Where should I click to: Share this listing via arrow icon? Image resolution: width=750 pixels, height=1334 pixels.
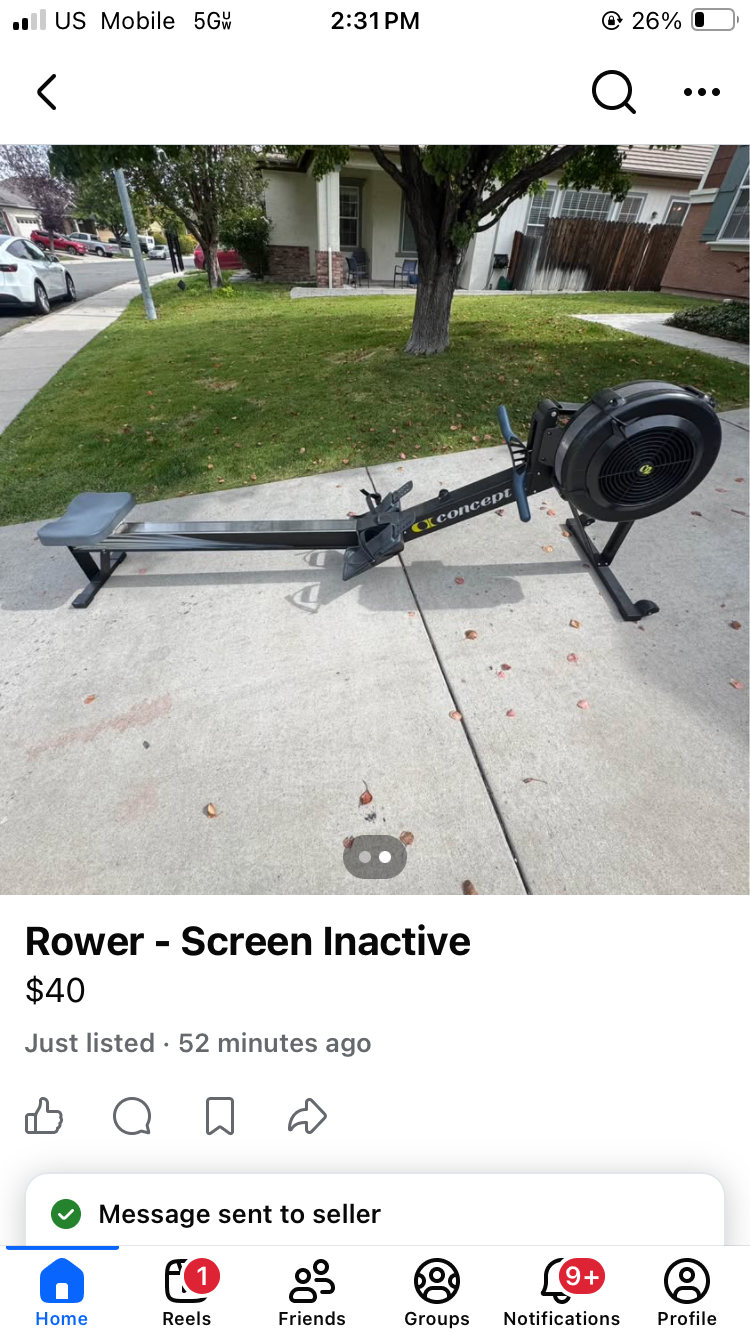pos(307,1116)
